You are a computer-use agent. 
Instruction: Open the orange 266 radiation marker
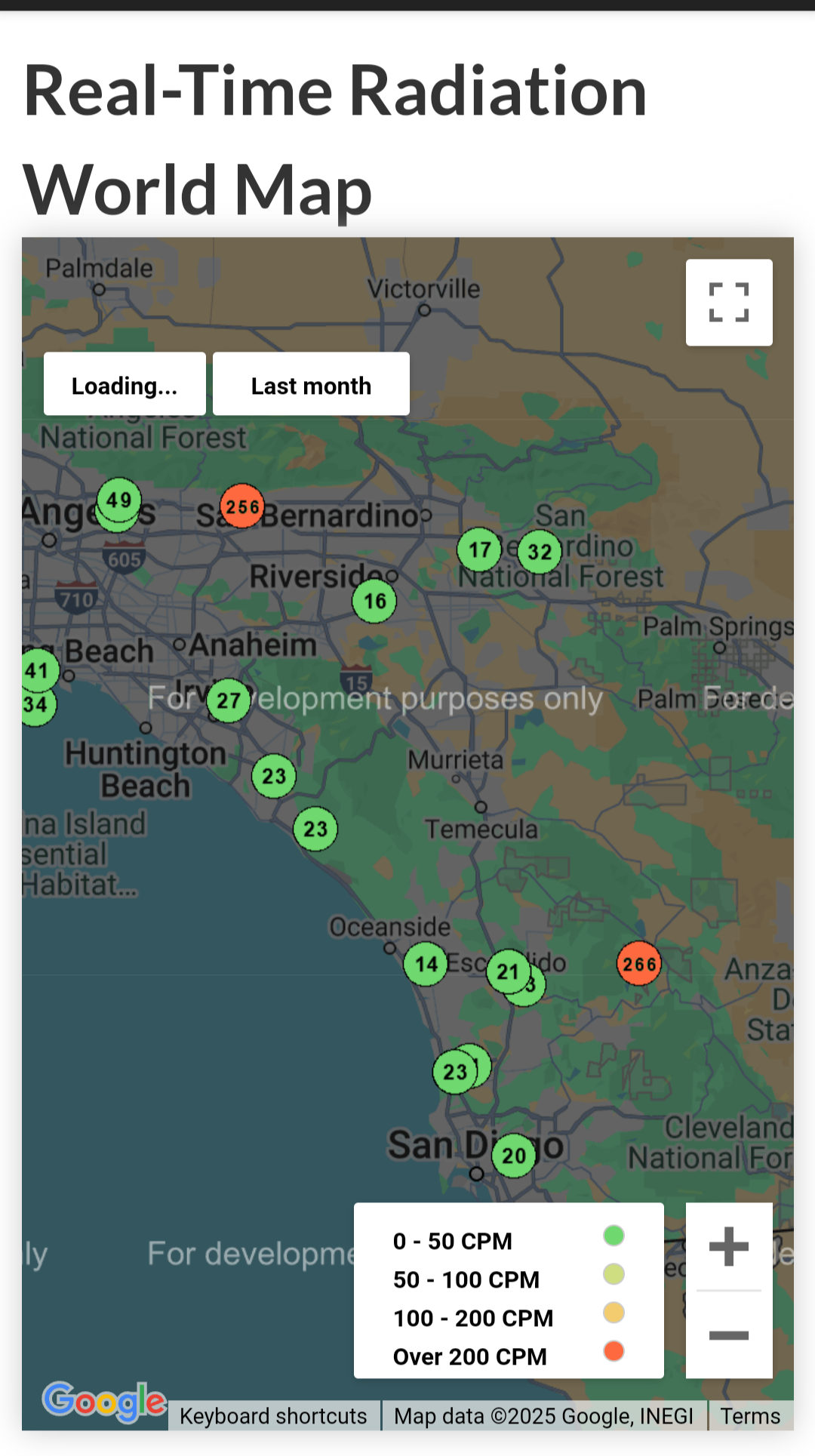(638, 964)
